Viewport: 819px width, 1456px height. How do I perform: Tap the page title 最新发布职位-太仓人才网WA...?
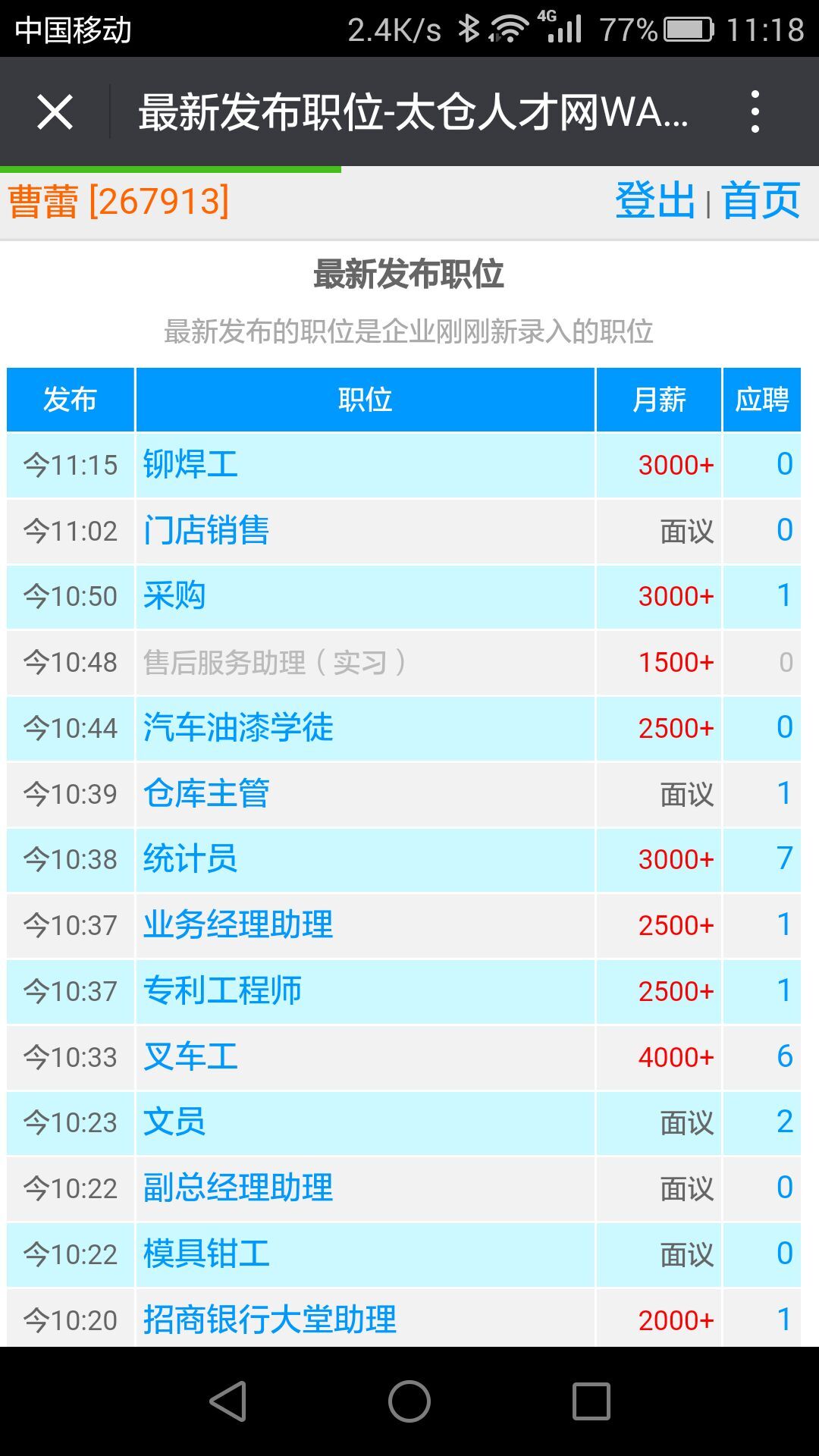[413, 112]
